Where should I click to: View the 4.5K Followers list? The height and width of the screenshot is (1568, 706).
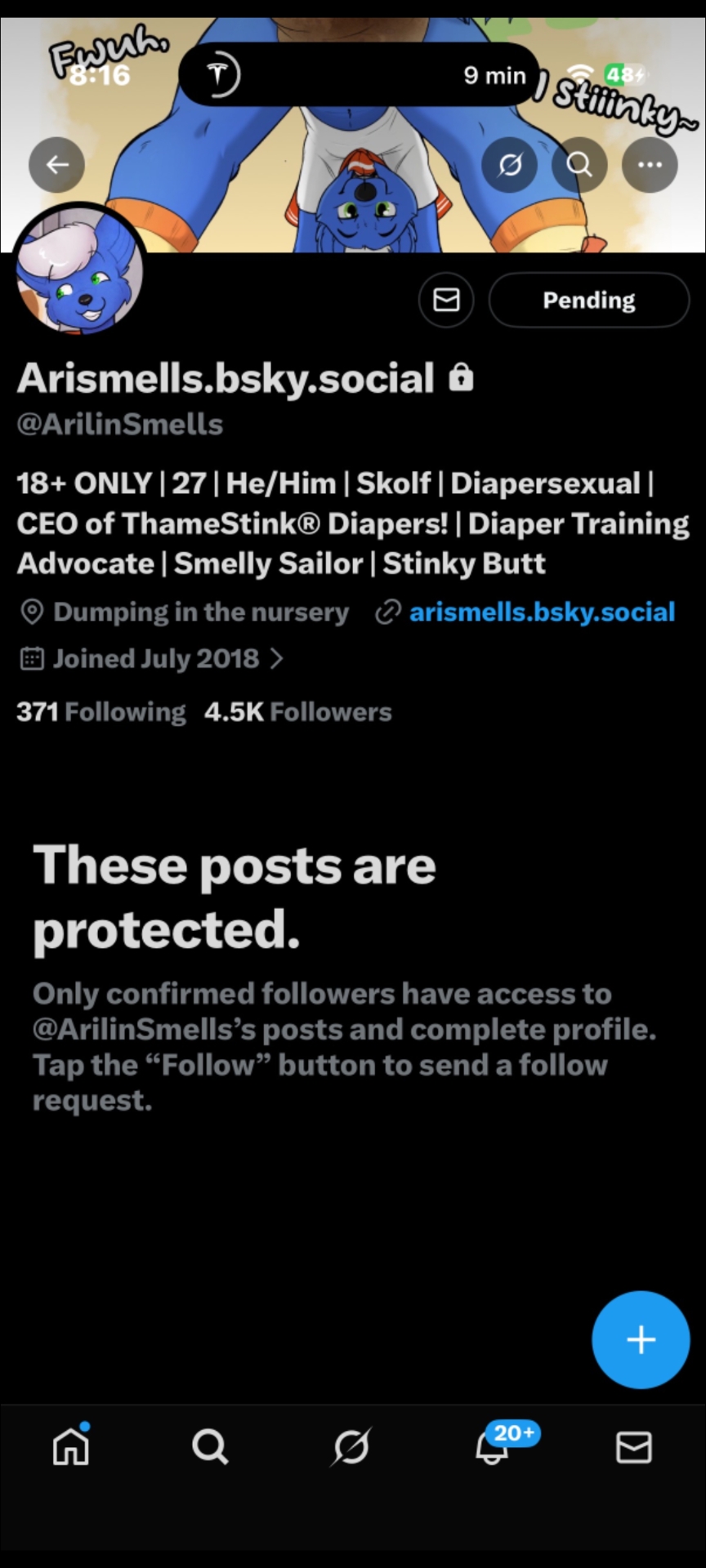coord(298,712)
